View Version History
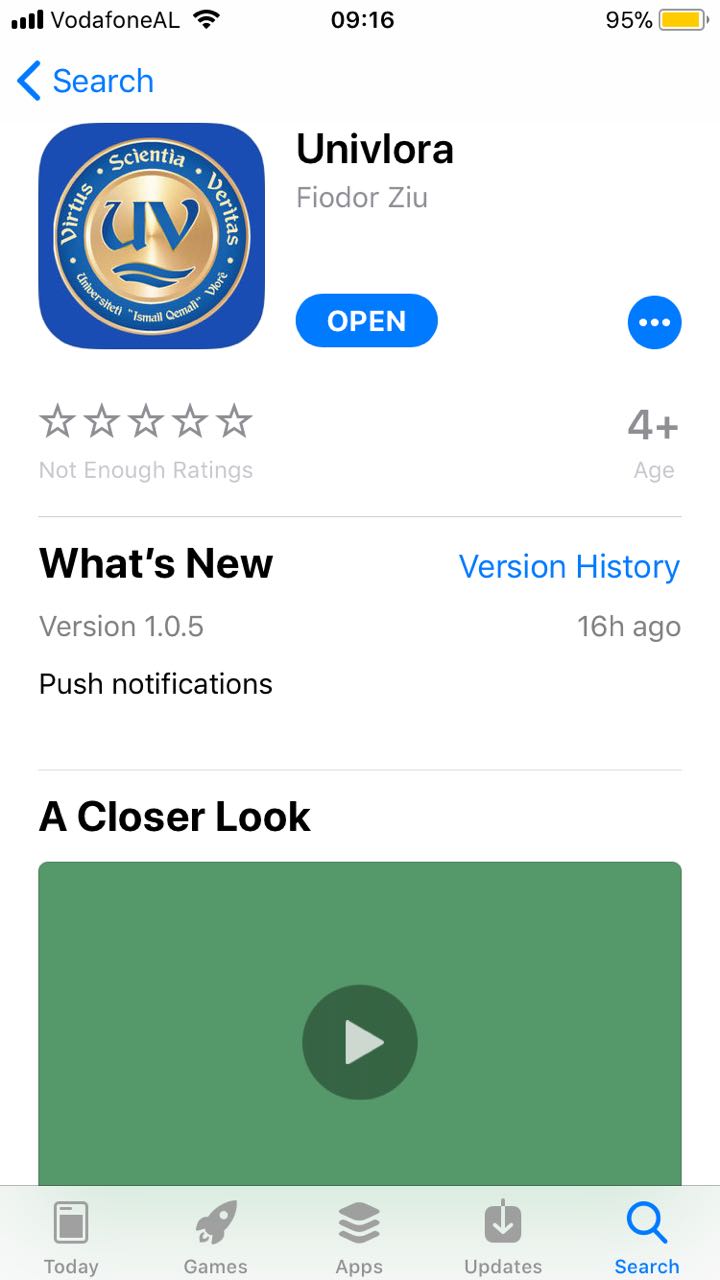 569,567
